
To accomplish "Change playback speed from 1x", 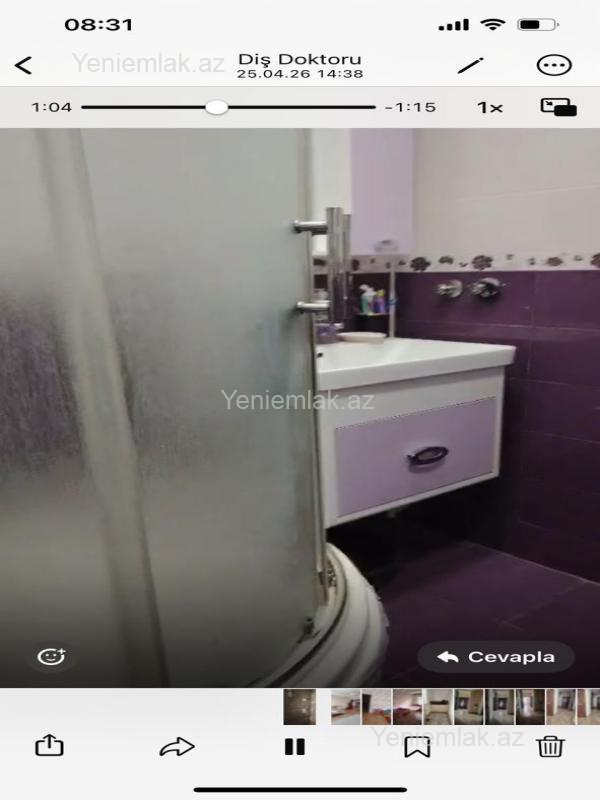I will coord(489,107).
